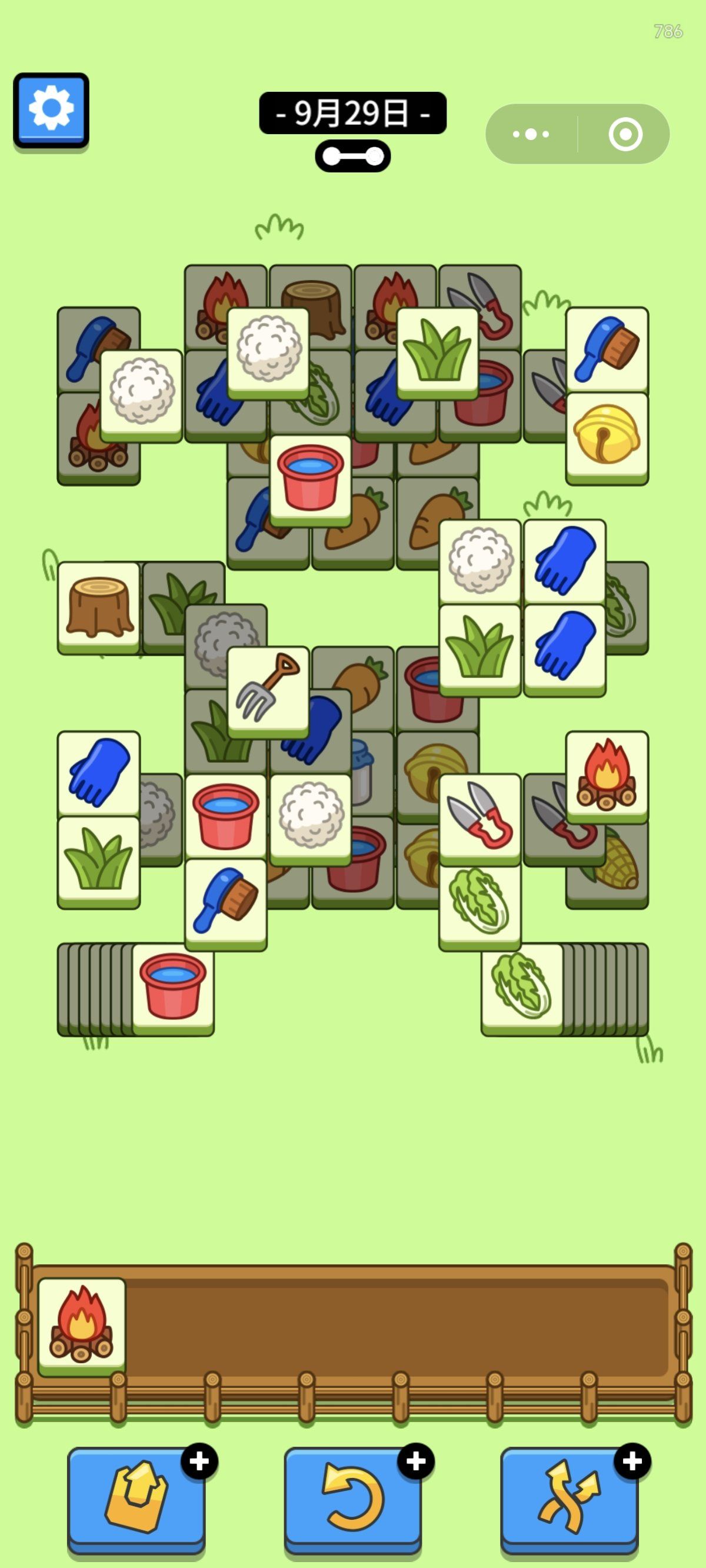Open the mini program three-dot menu
The height and width of the screenshot is (1568, 706).
pos(531,134)
